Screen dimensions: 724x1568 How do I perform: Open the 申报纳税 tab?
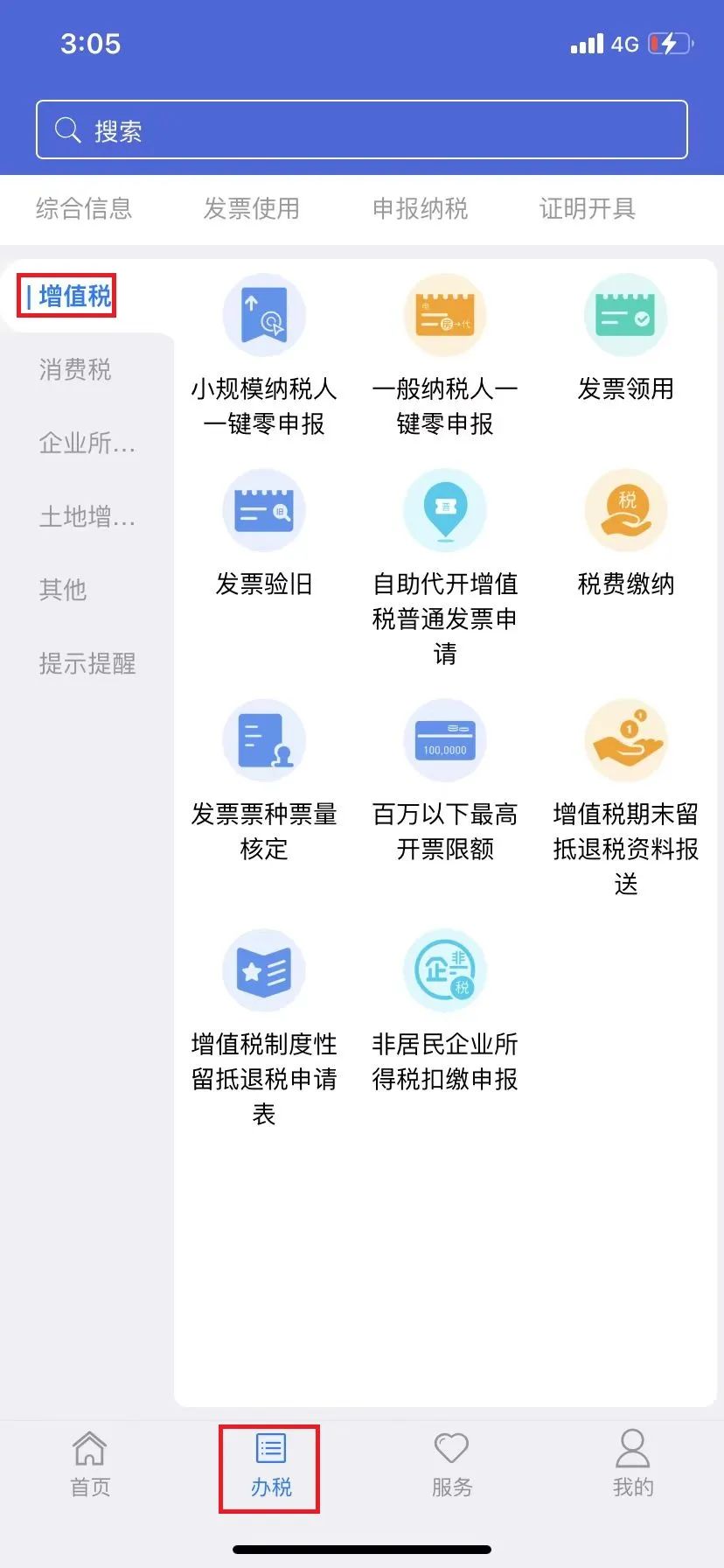(x=420, y=208)
